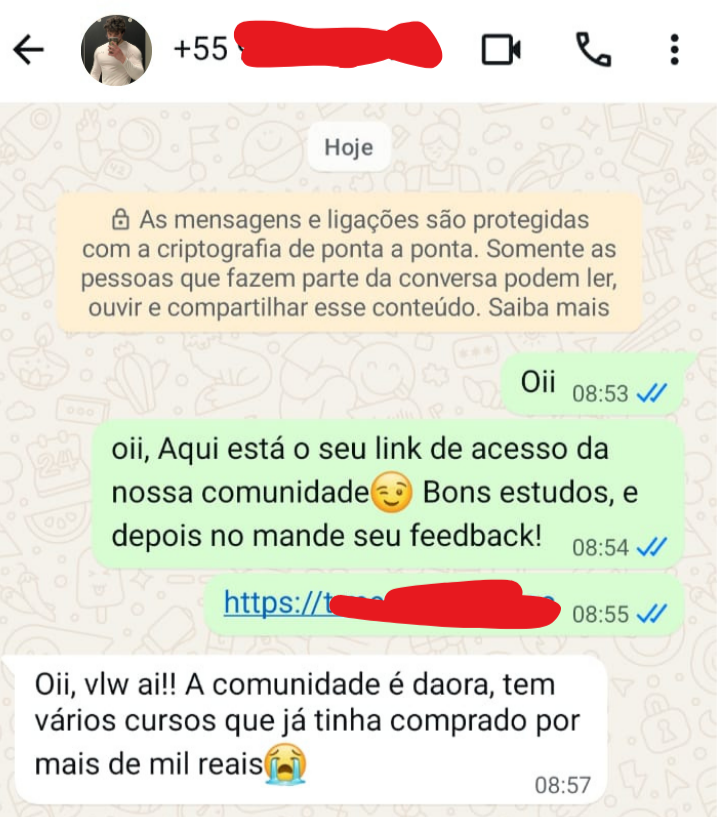Open the sent https link
Screen dimensions: 717x817
click(270, 603)
